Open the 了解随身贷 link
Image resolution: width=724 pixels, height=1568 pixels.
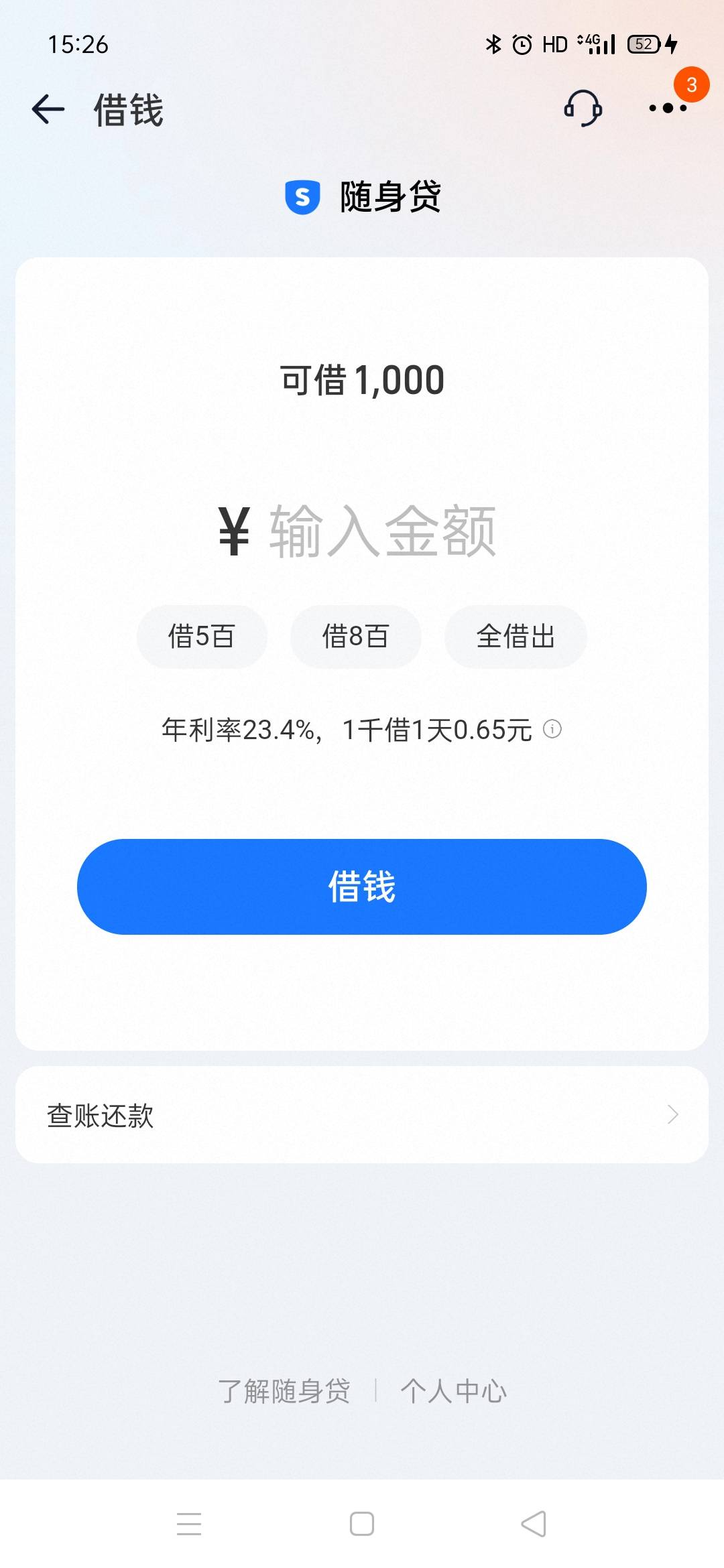click(284, 1391)
